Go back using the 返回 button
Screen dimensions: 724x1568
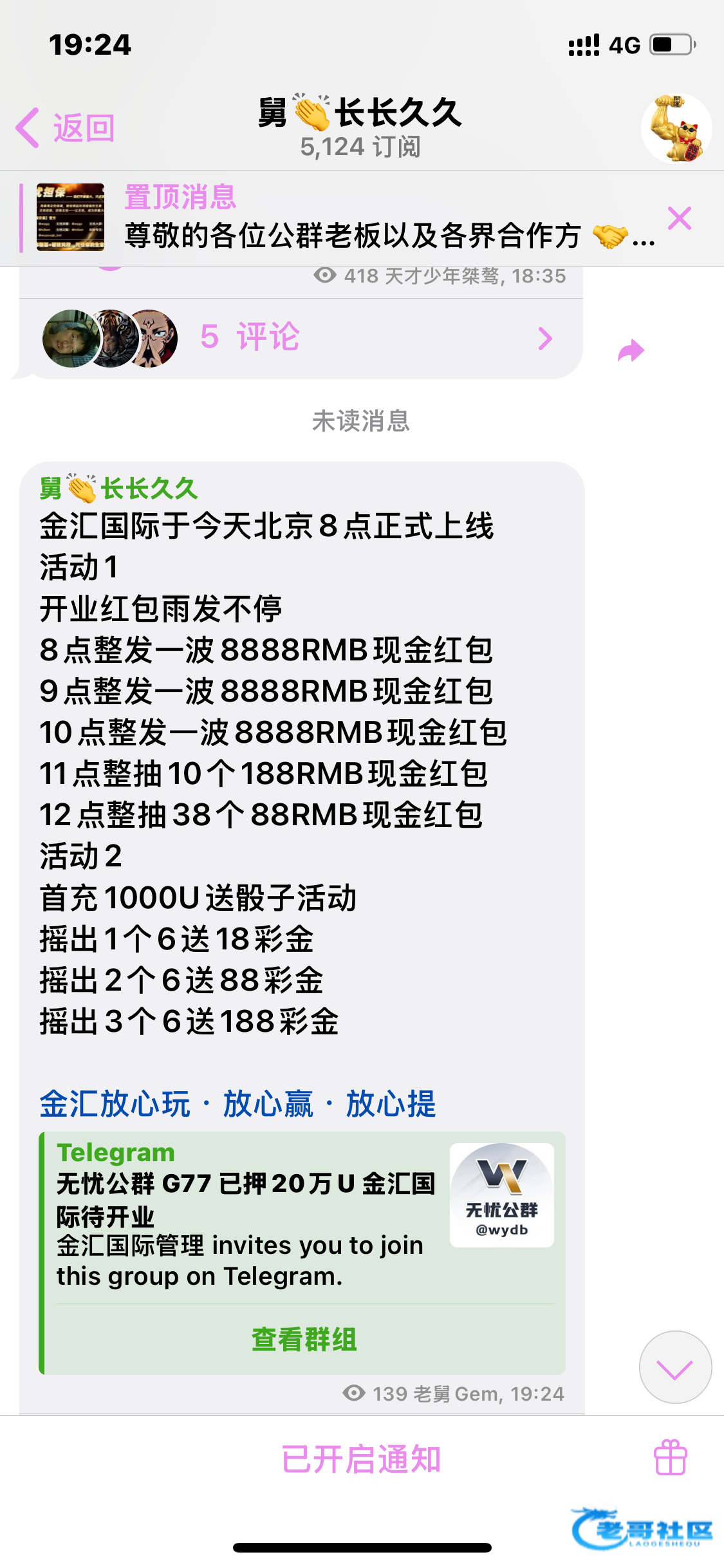pos(66,127)
